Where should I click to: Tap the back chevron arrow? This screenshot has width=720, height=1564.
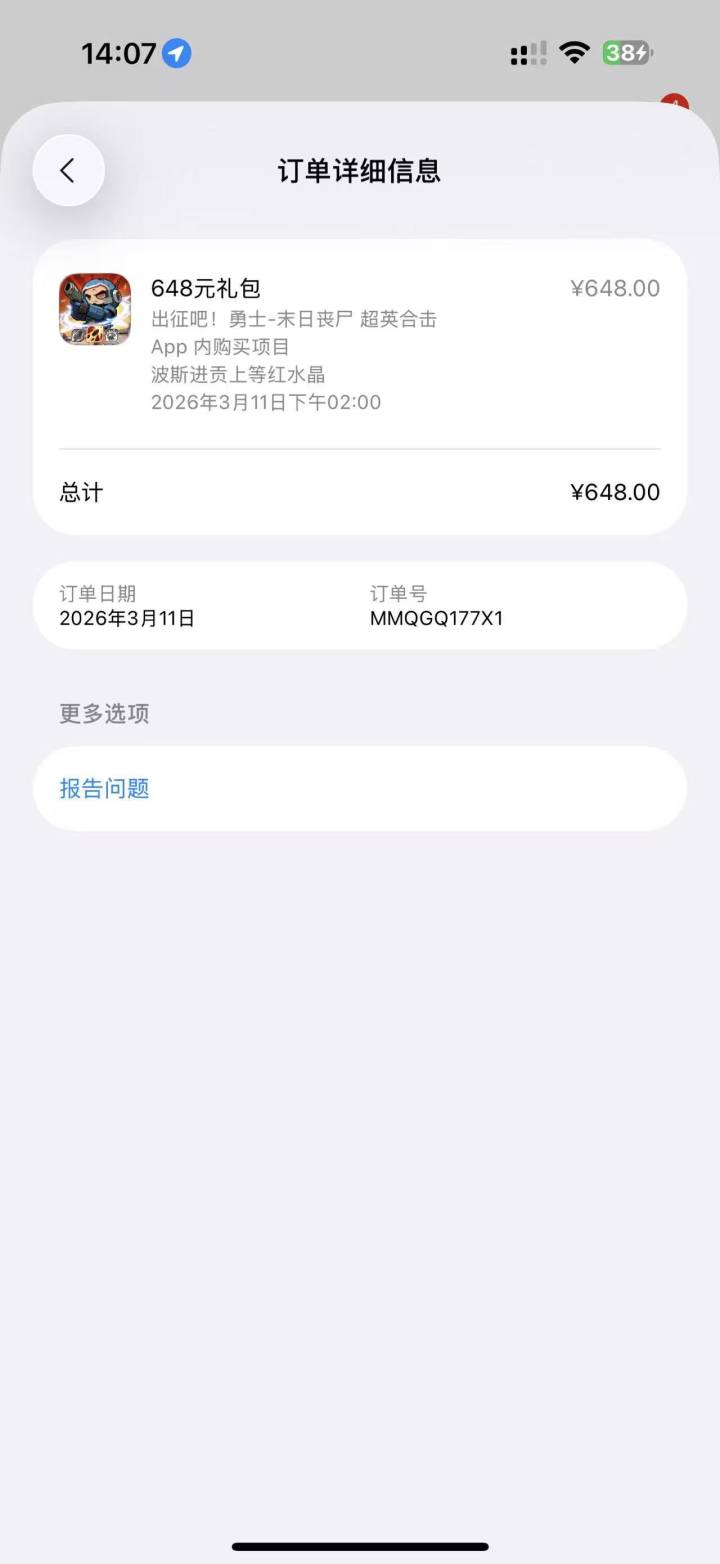coord(67,170)
